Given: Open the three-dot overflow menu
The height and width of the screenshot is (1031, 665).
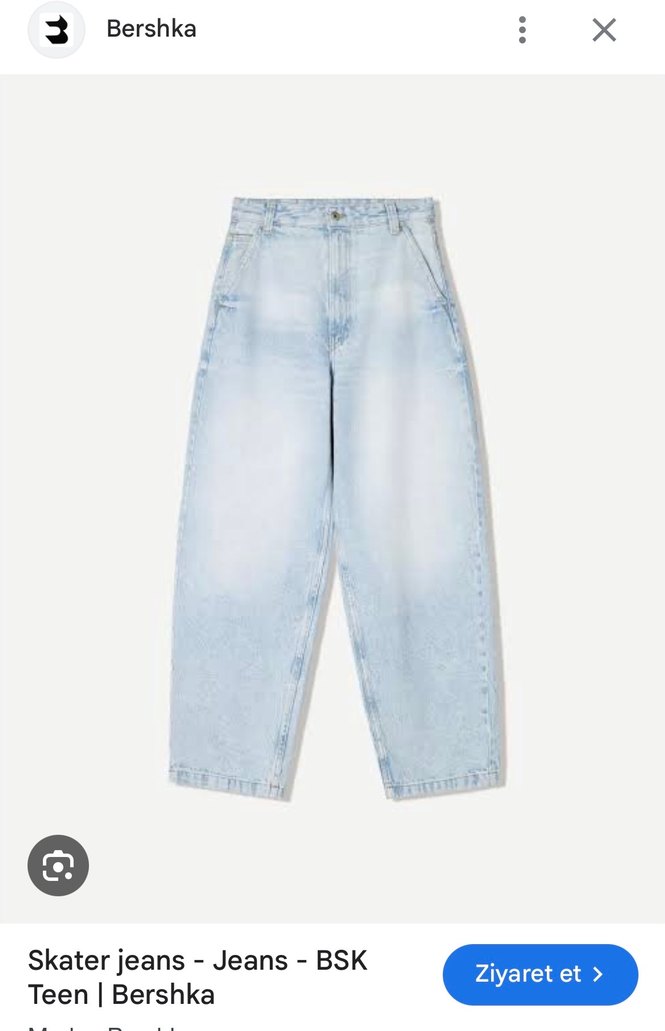Looking at the screenshot, I should click(x=522, y=30).
